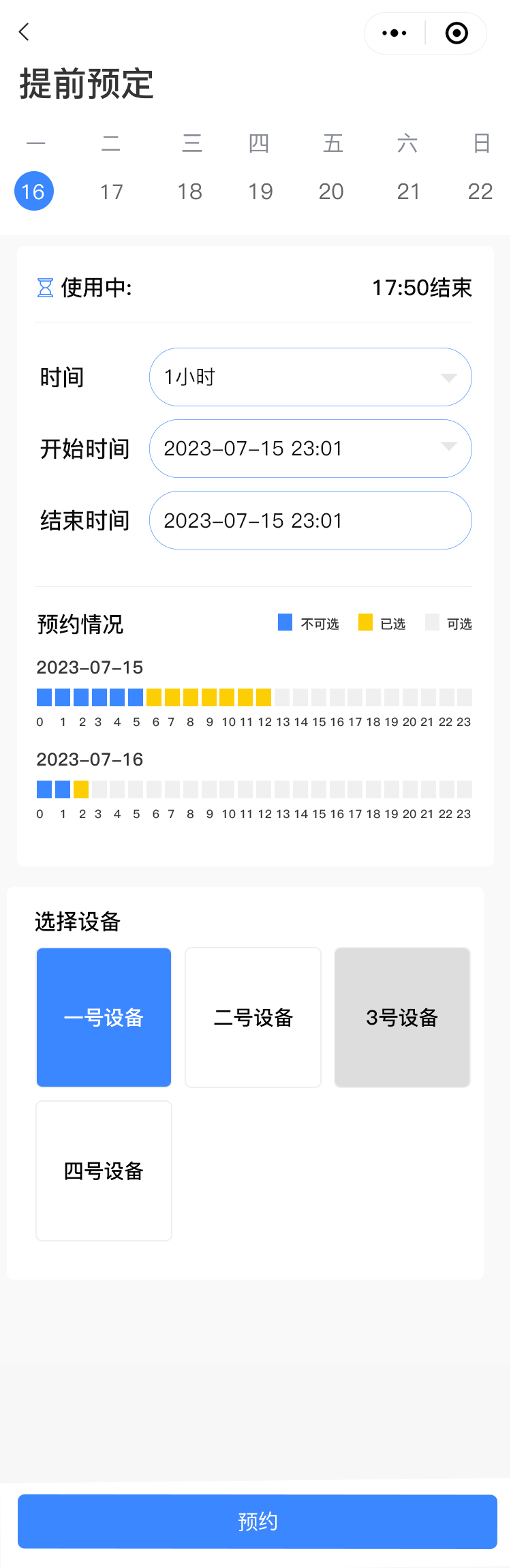Pick date 20 in the week row
This screenshot has width=511, height=1568.
click(x=331, y=192)
